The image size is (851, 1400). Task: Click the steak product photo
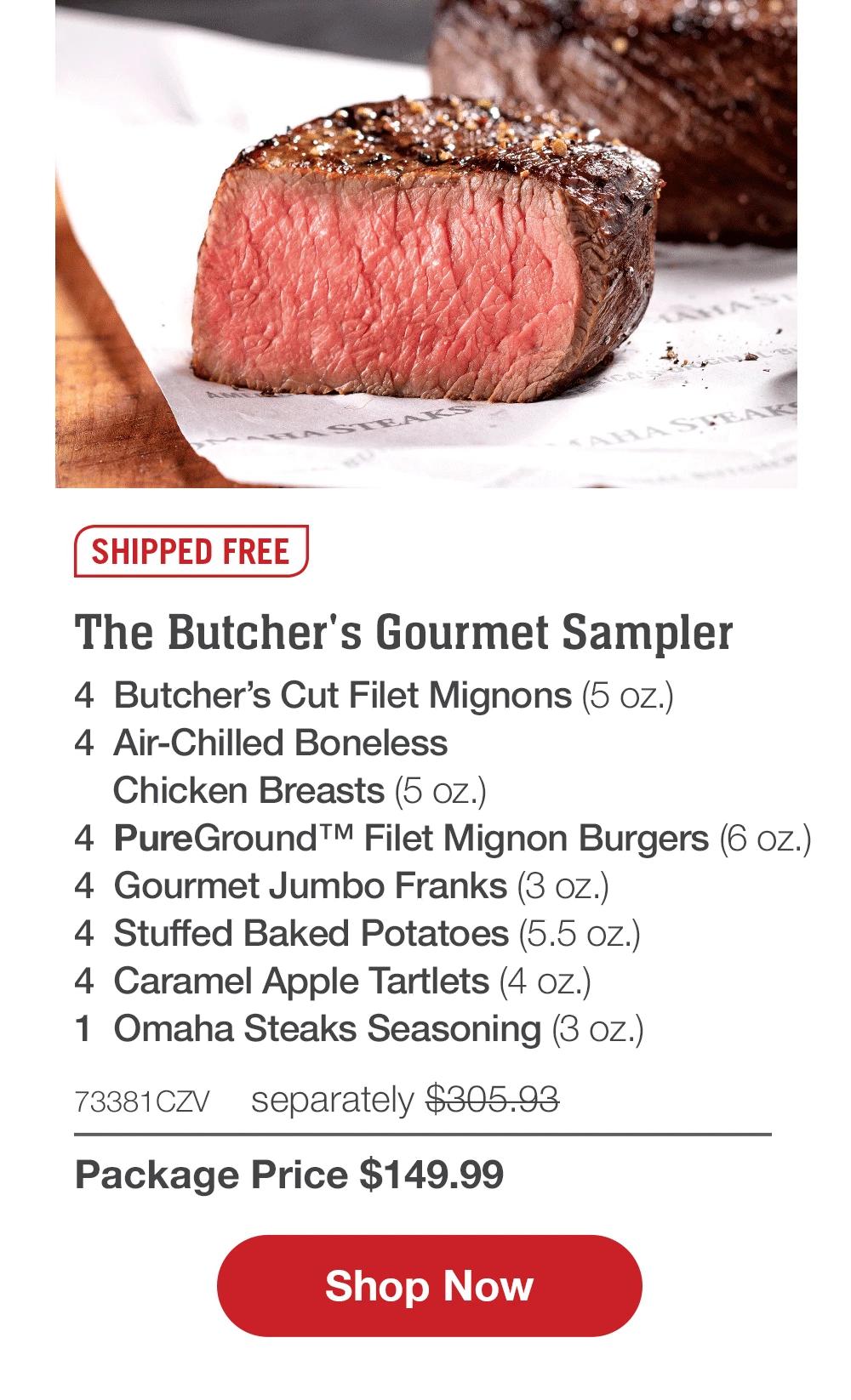[425, 247]
